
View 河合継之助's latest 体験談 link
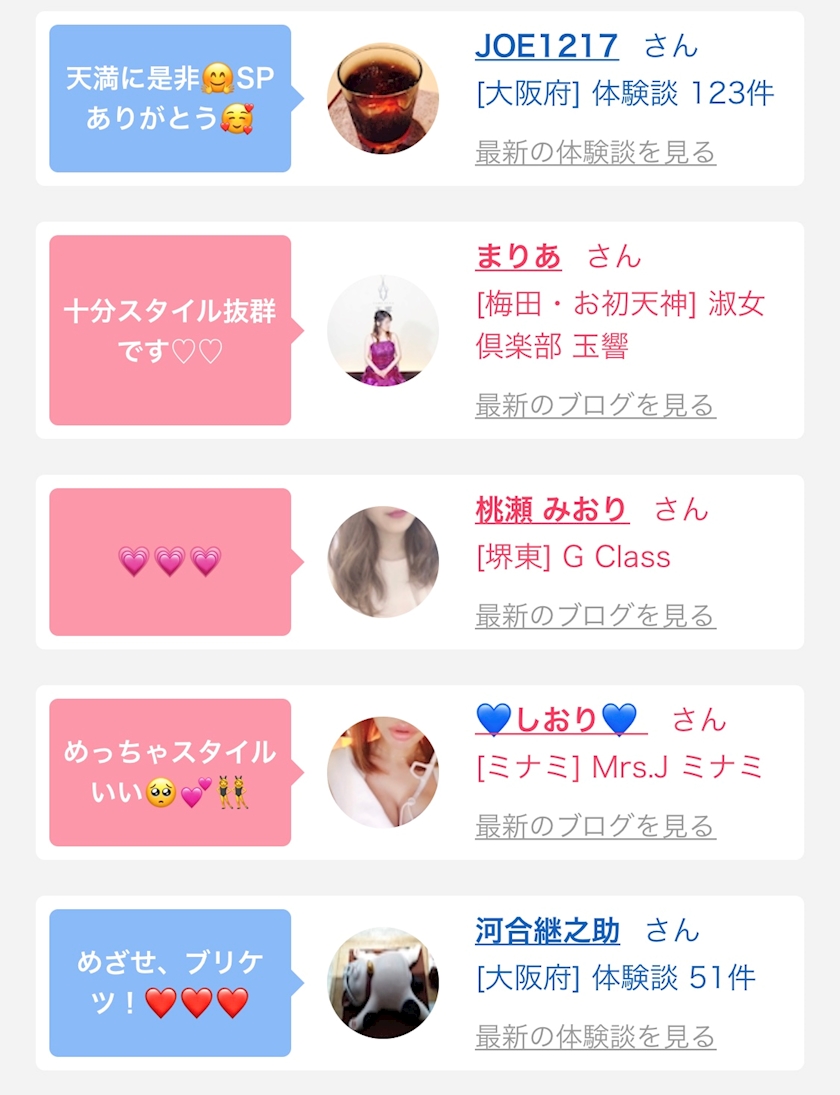(596, 1036)
